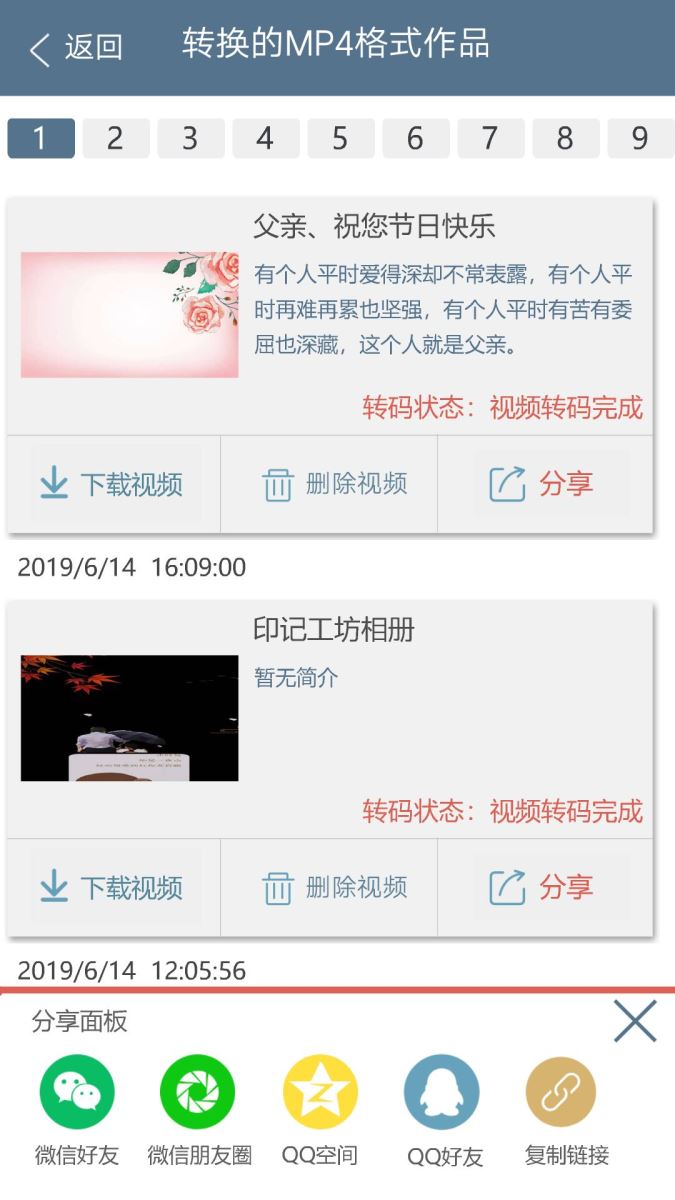This screenshot has height=1200, width=675.
Task: Go to page 5
Action: [x=340, y=138]
